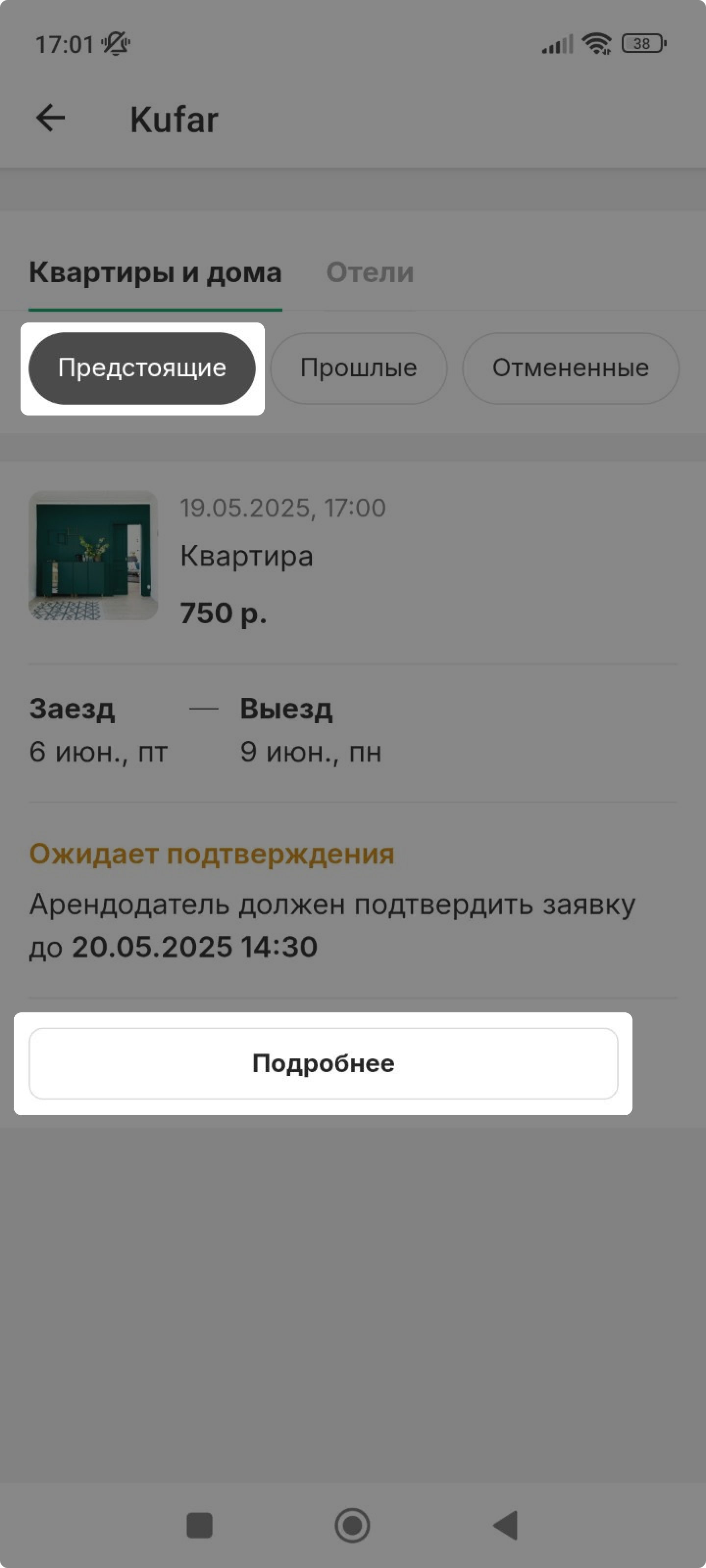The image size is (706, 1568).
Task: Go back using the app bar arrow
Action: (x=50, y=118)
